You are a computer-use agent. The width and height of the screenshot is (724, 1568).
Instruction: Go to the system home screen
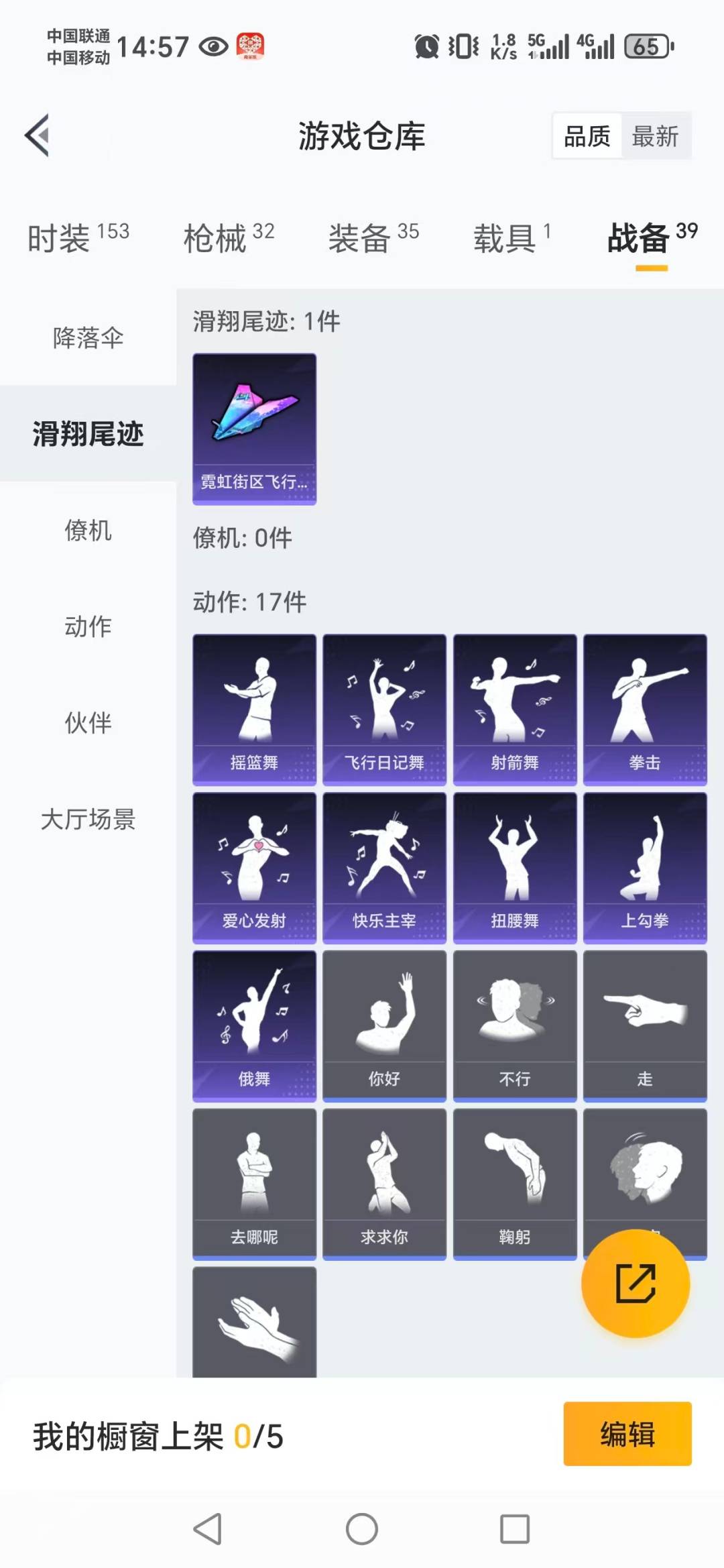[x=362, y=1529]
